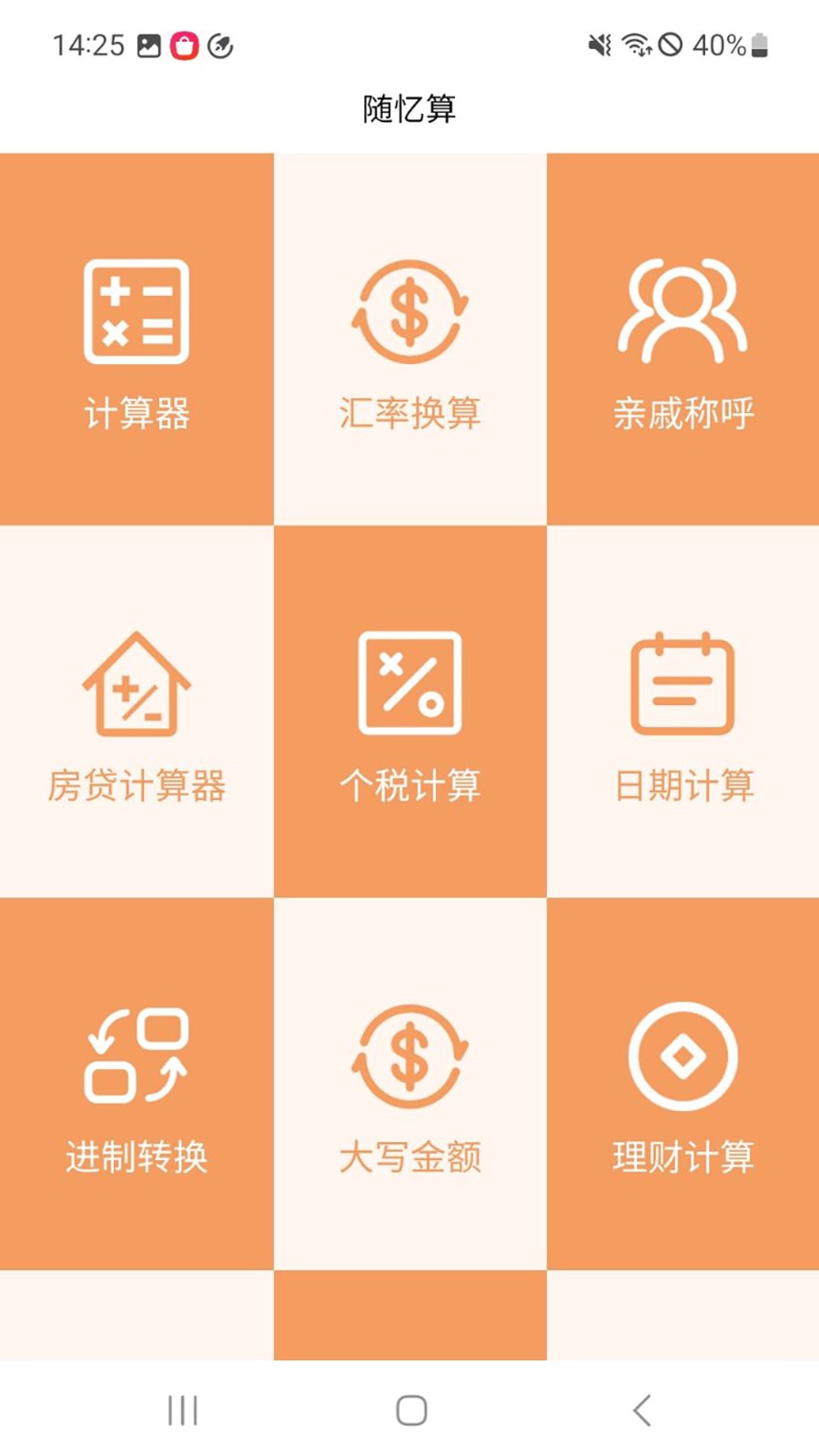The height and width of the screenshot is (1456, 819).
Task: Click the 大写金额 text label
Action: (x=409, y=1158)
